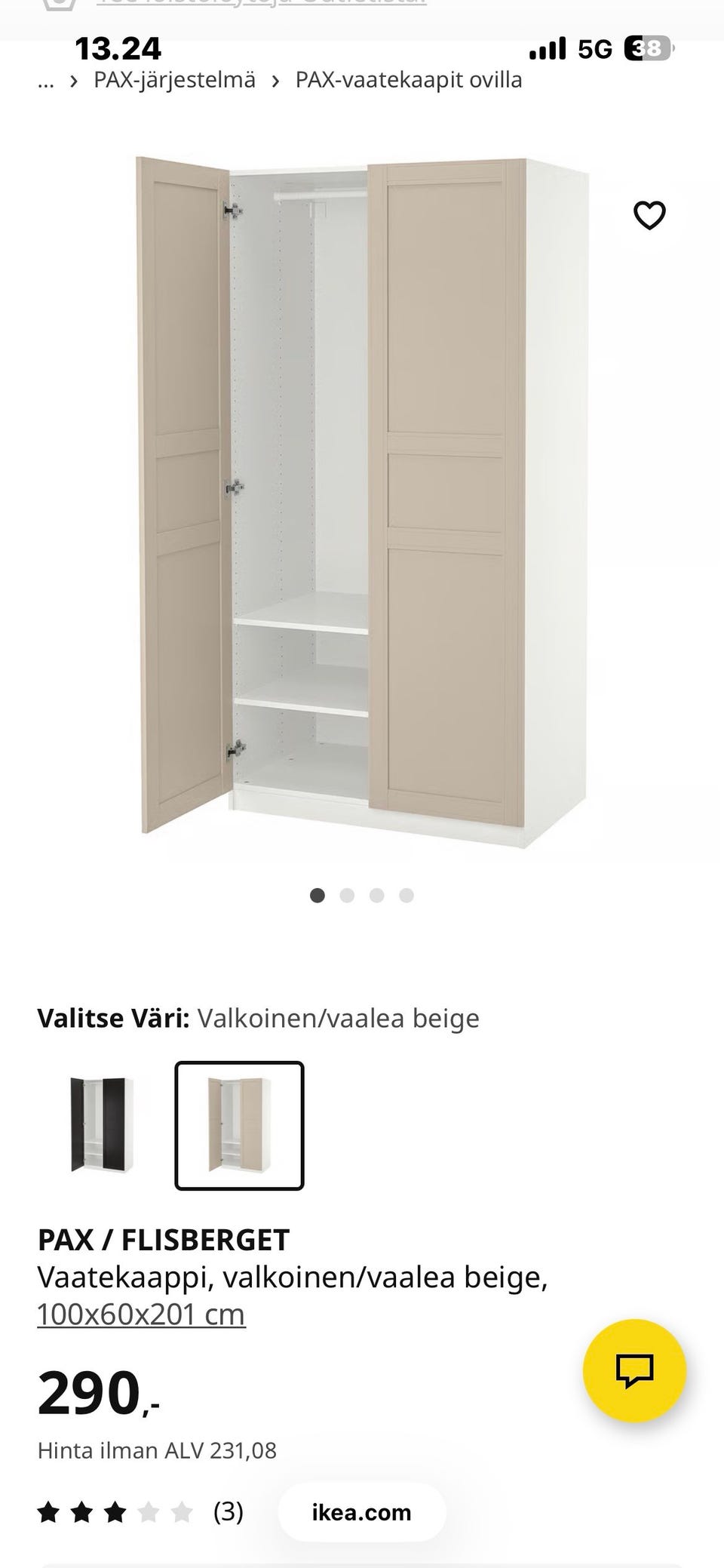Click the clock showing 13.24
The image size is (724, 1568).
[118, 48]
